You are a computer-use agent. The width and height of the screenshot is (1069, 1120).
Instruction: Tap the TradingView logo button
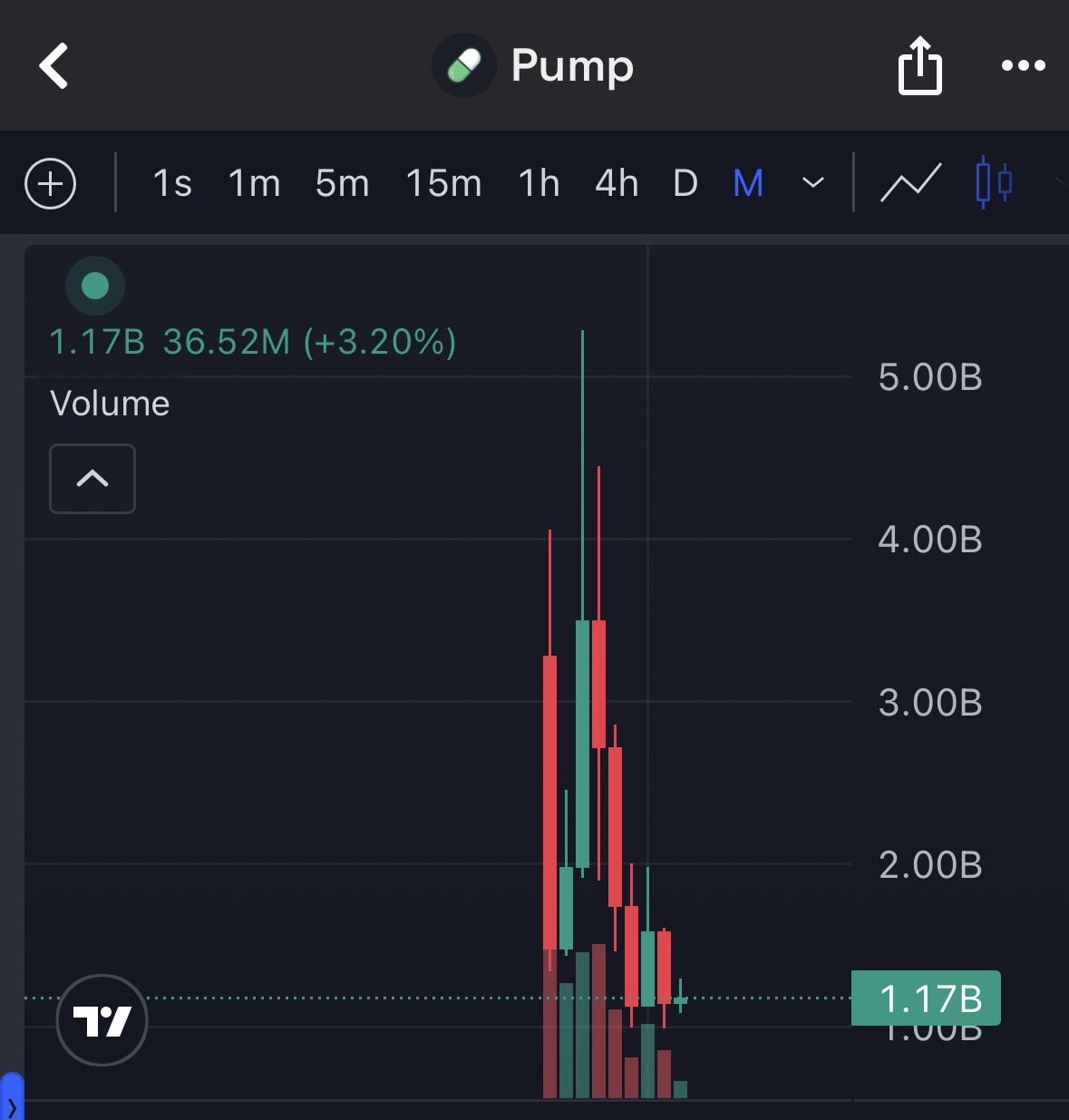(102, 1020)
